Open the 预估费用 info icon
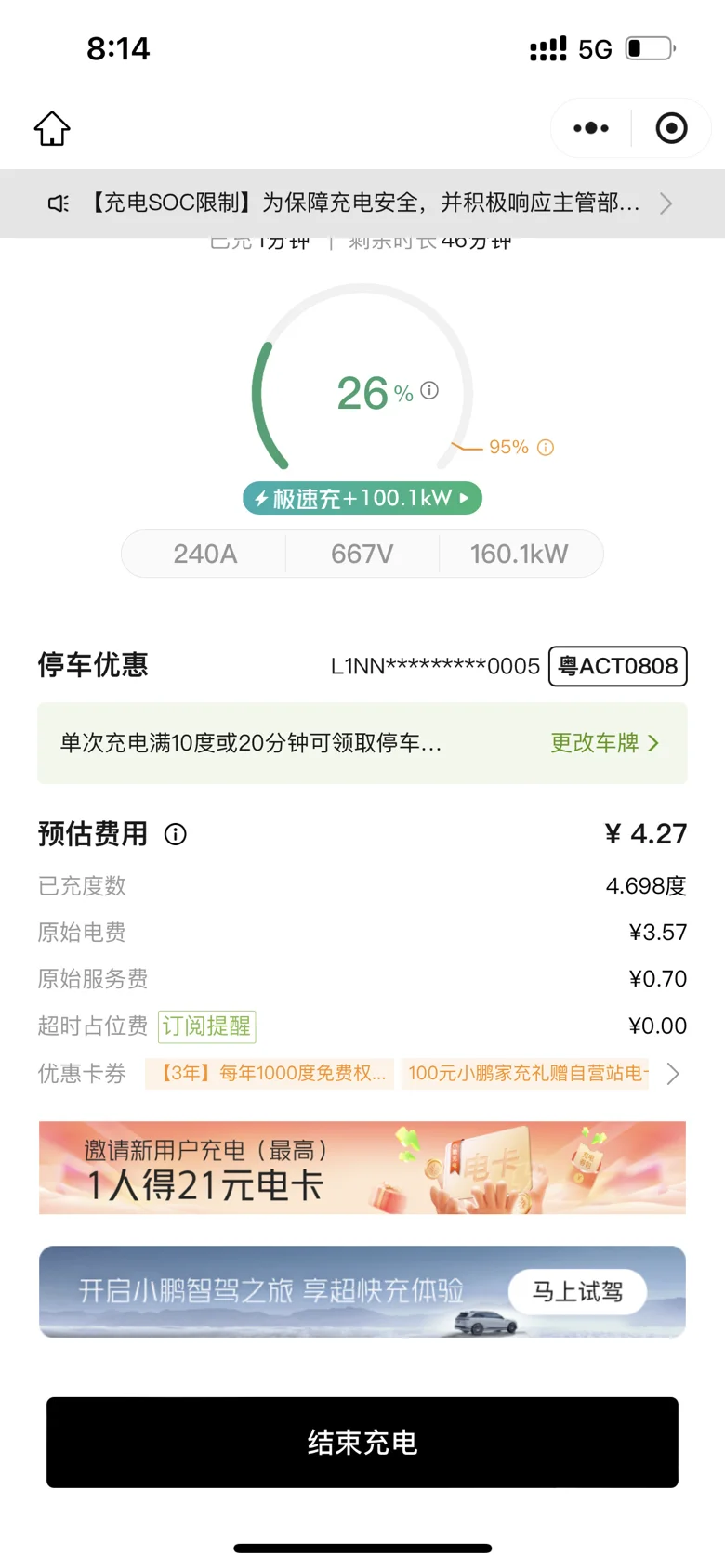 coord(176,834)
